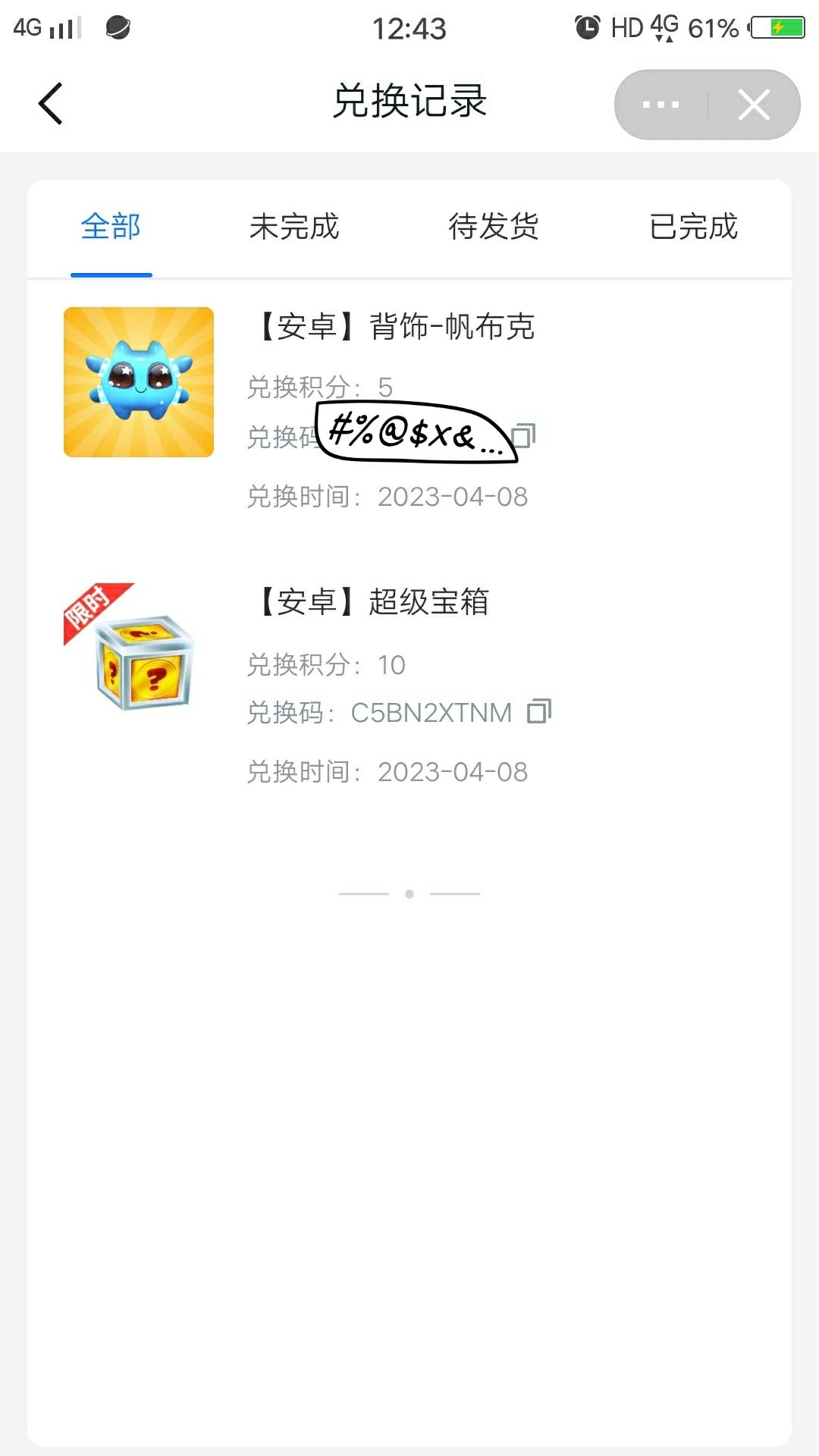This screenshot has height=1456, width=819.
Task: Open the mini-program more options menu
Action: tap(661, 105)
